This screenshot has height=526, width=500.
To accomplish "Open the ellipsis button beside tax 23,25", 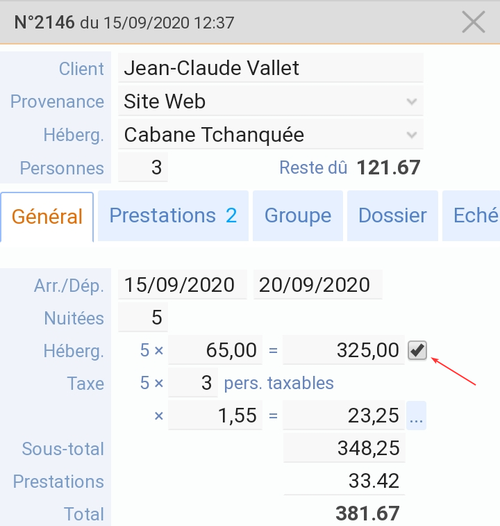I will pos(416,416).
